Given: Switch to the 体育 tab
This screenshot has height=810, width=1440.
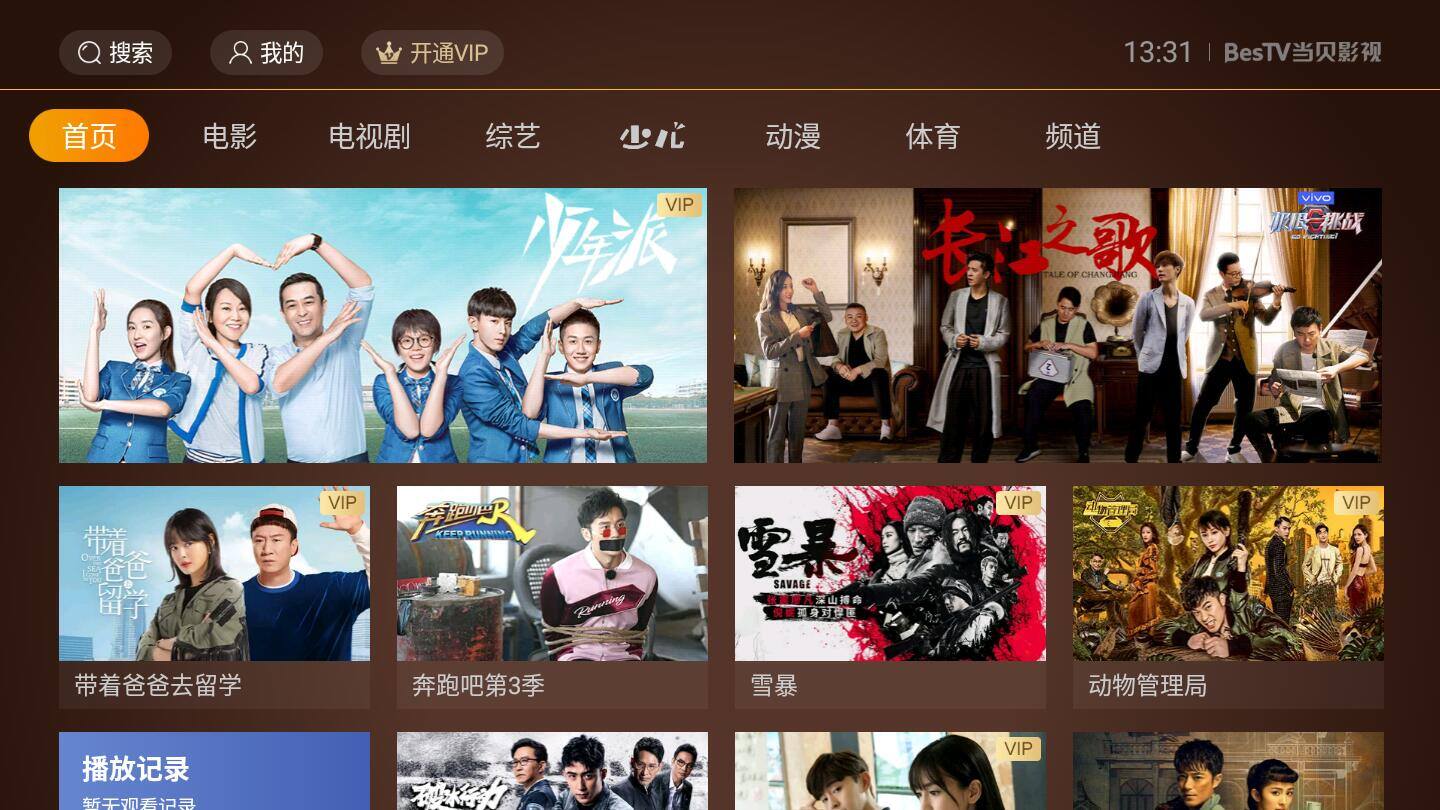Looking at the screenshot, I should 932,136.
